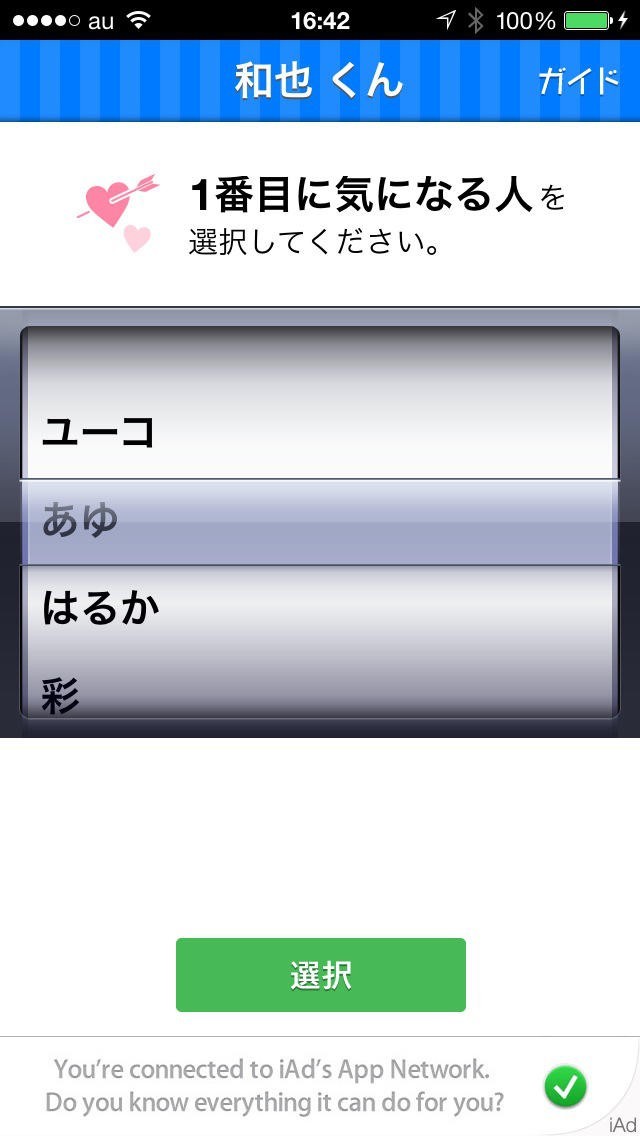Choose はるか in the name picker
The image size is (640, 1136).
point(100,607)
